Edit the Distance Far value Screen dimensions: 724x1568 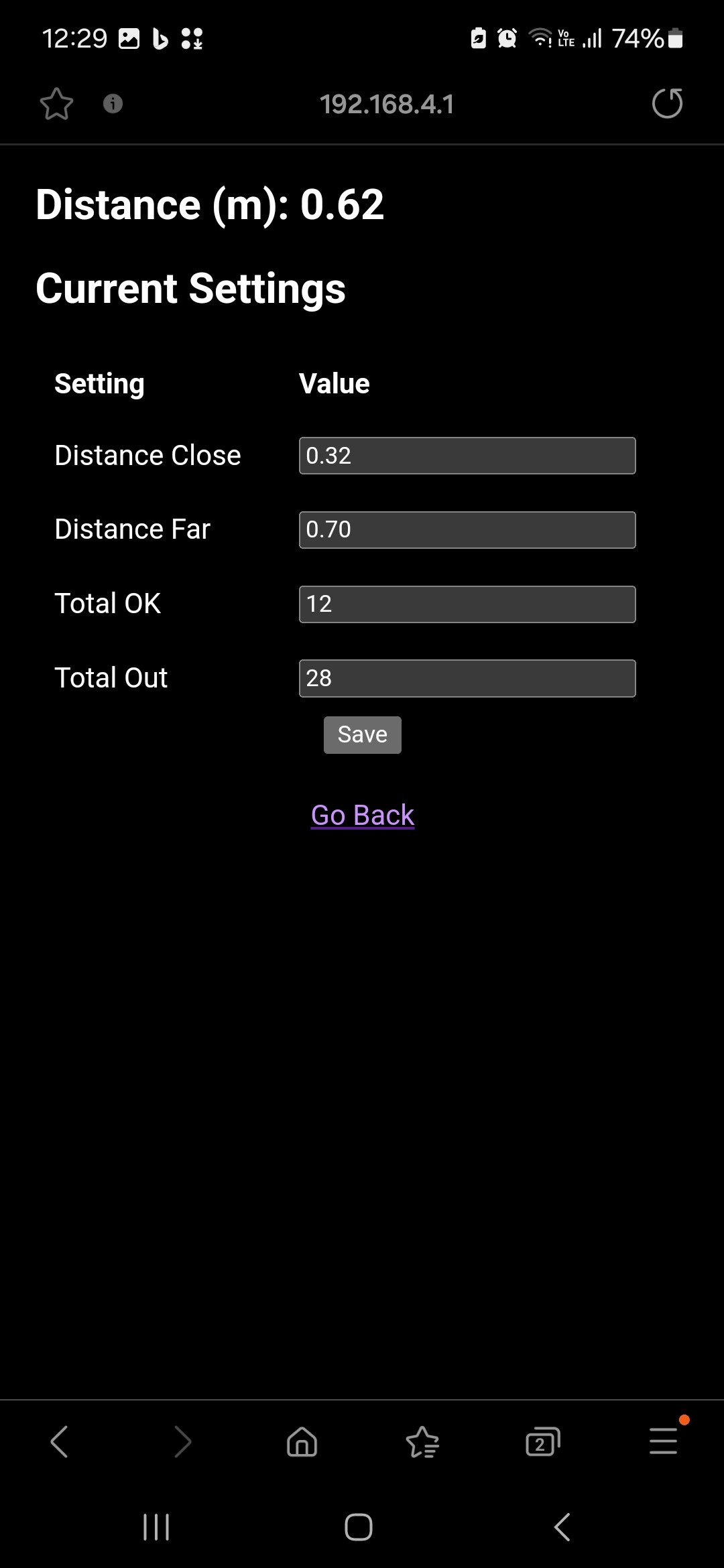click(467, 530)
